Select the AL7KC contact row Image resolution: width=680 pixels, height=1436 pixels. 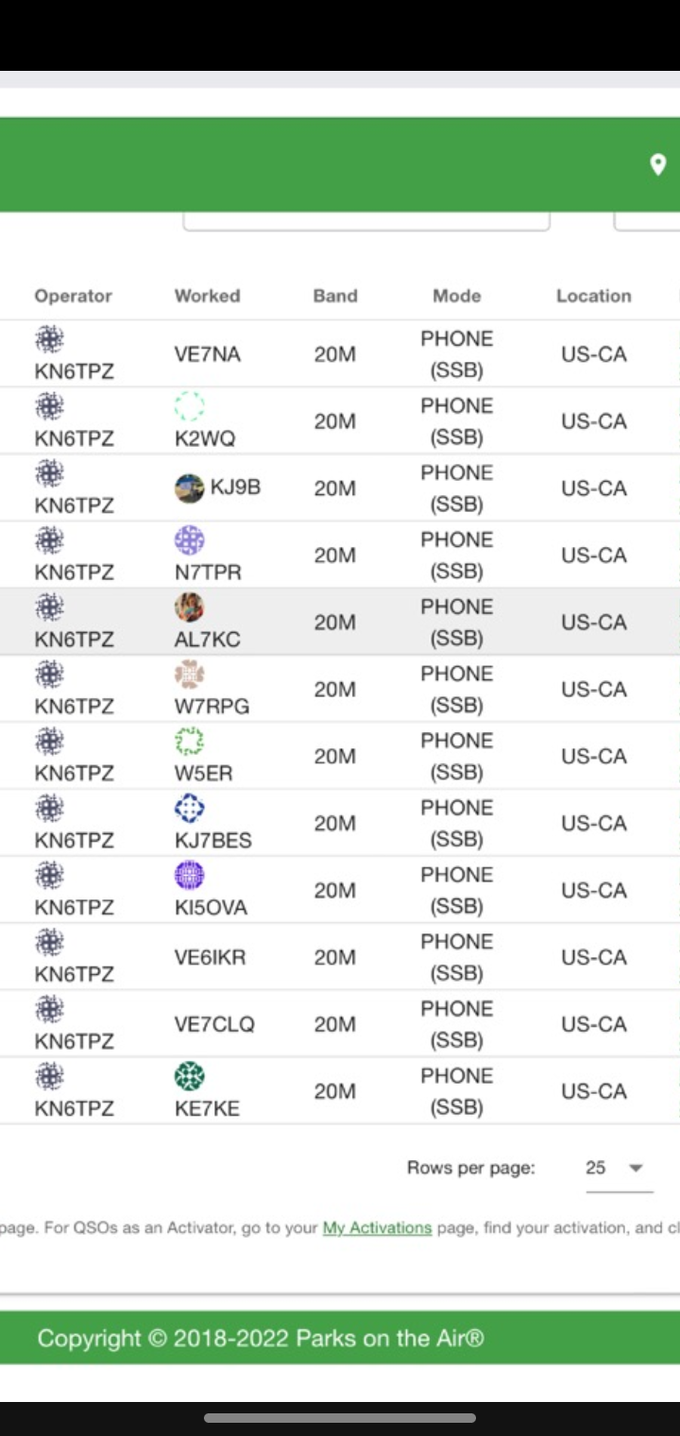340,622
